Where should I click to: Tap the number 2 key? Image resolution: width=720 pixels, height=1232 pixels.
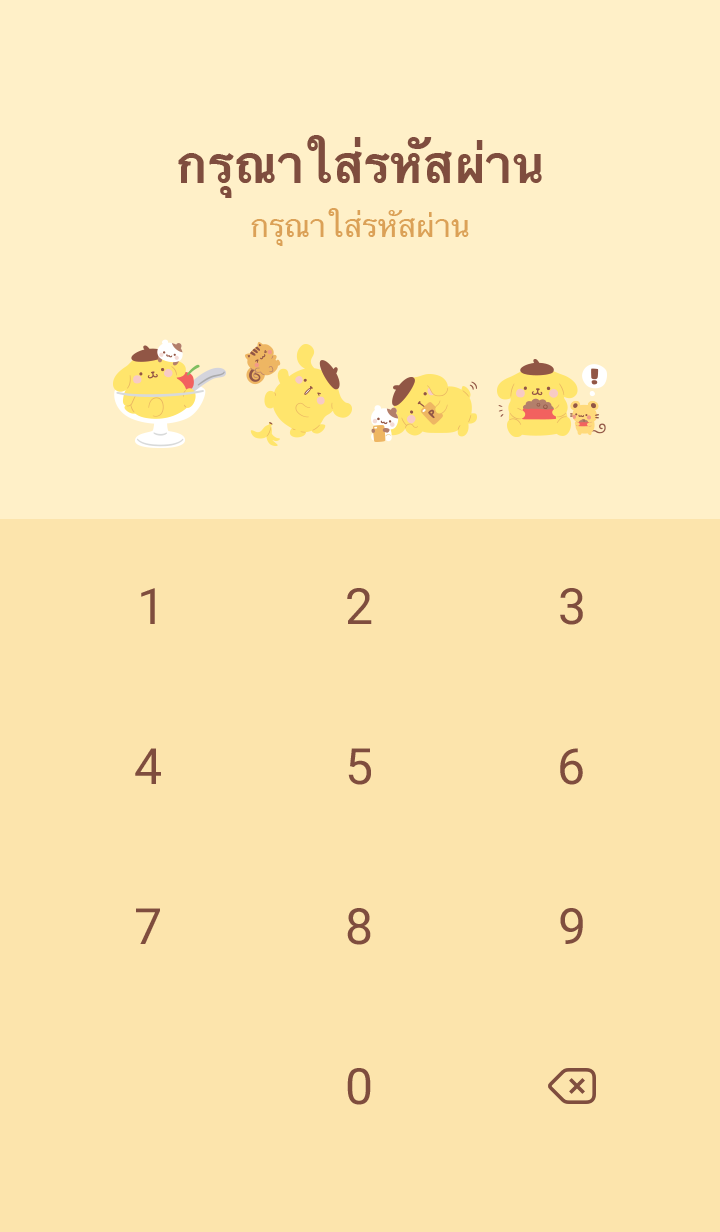[x=359, y=607]
